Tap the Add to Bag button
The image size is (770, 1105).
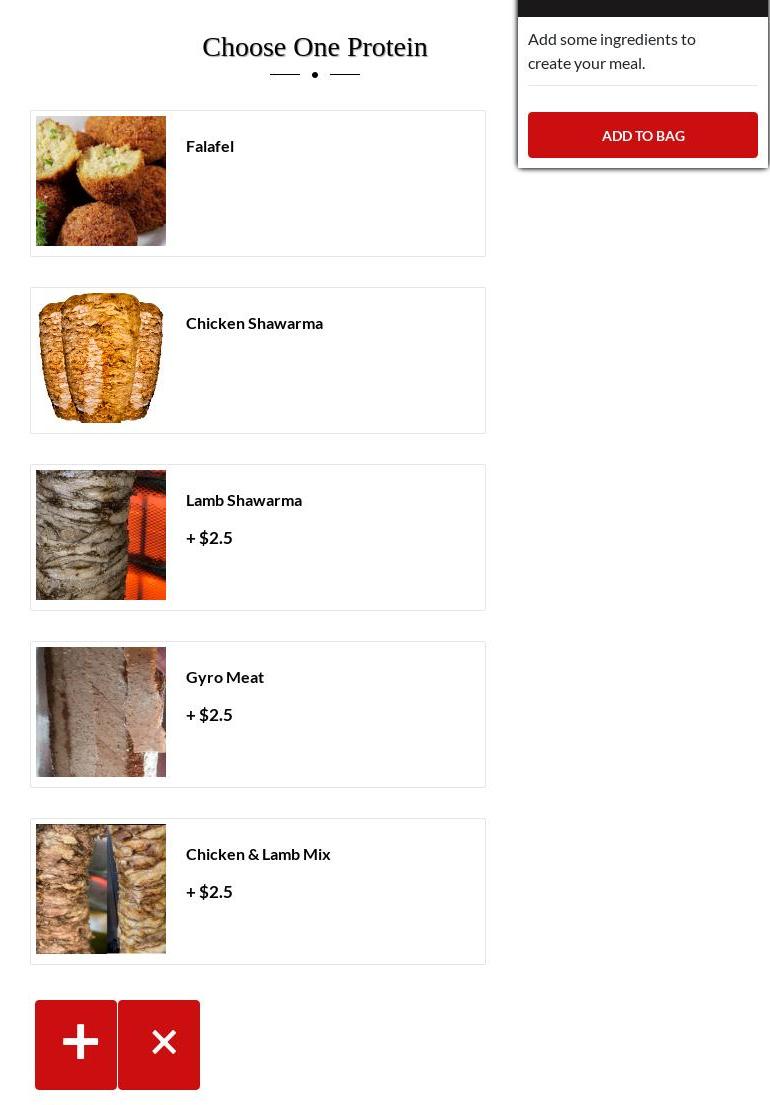[x=642, y=135]
